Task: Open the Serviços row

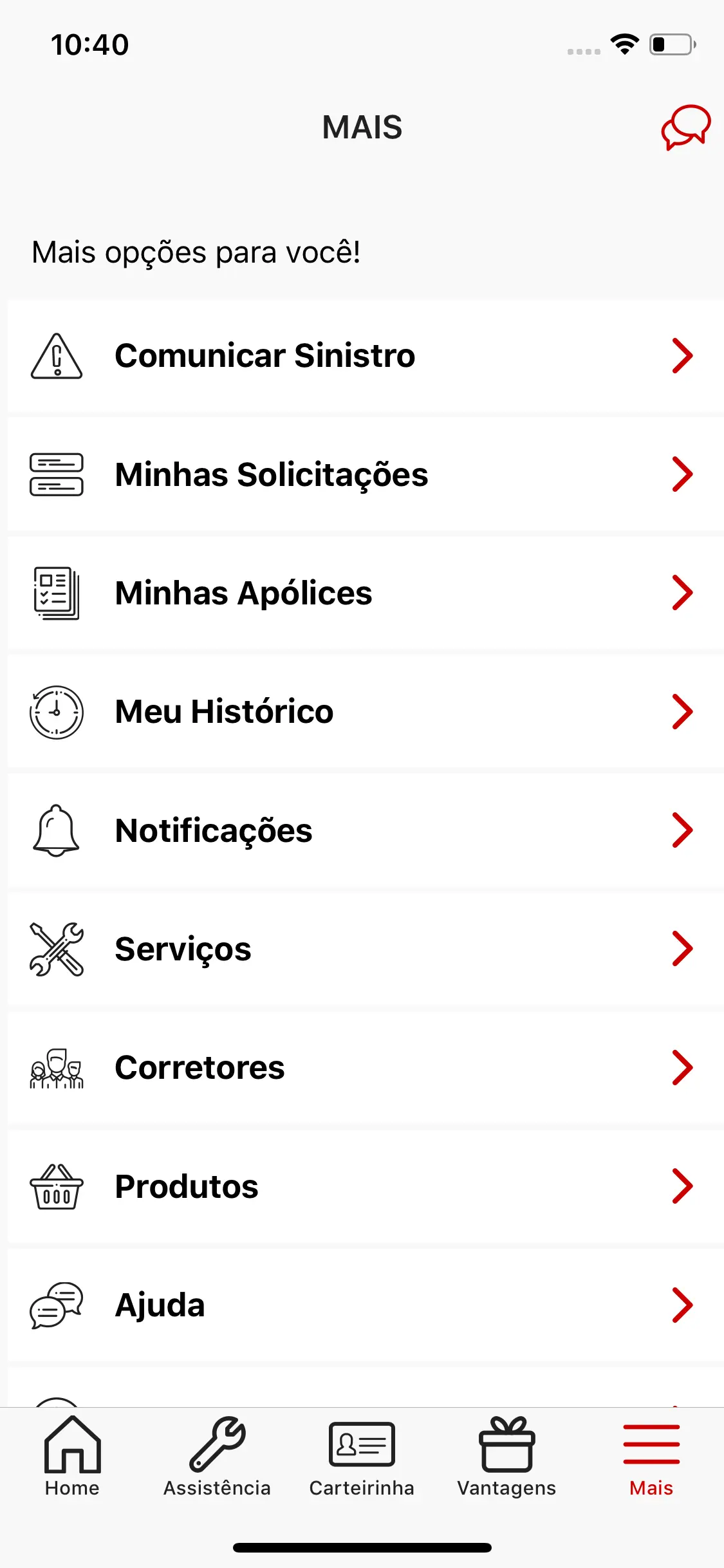Action: pyautogui.click(x=366, y=949)
